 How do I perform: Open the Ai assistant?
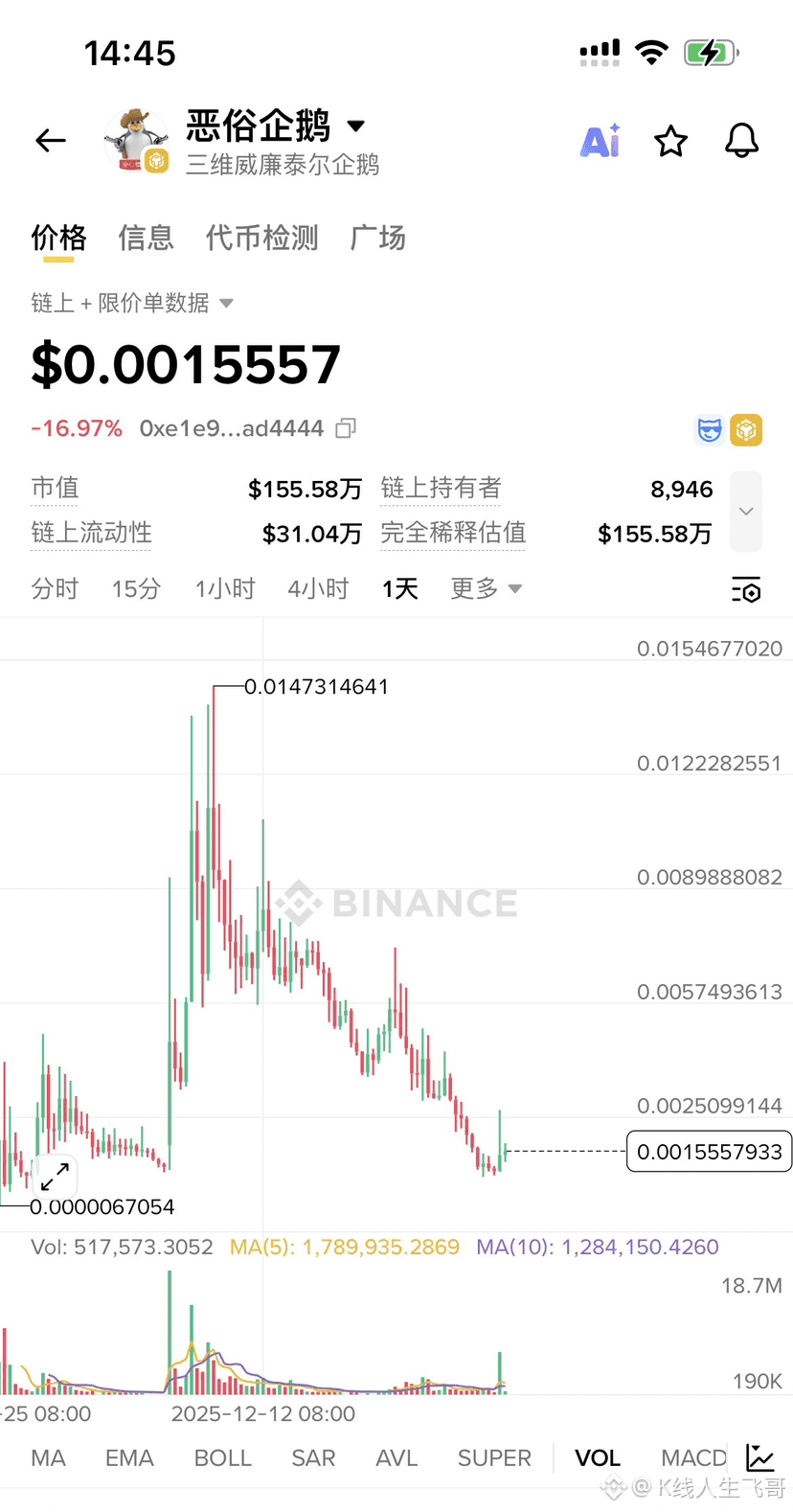600,140
